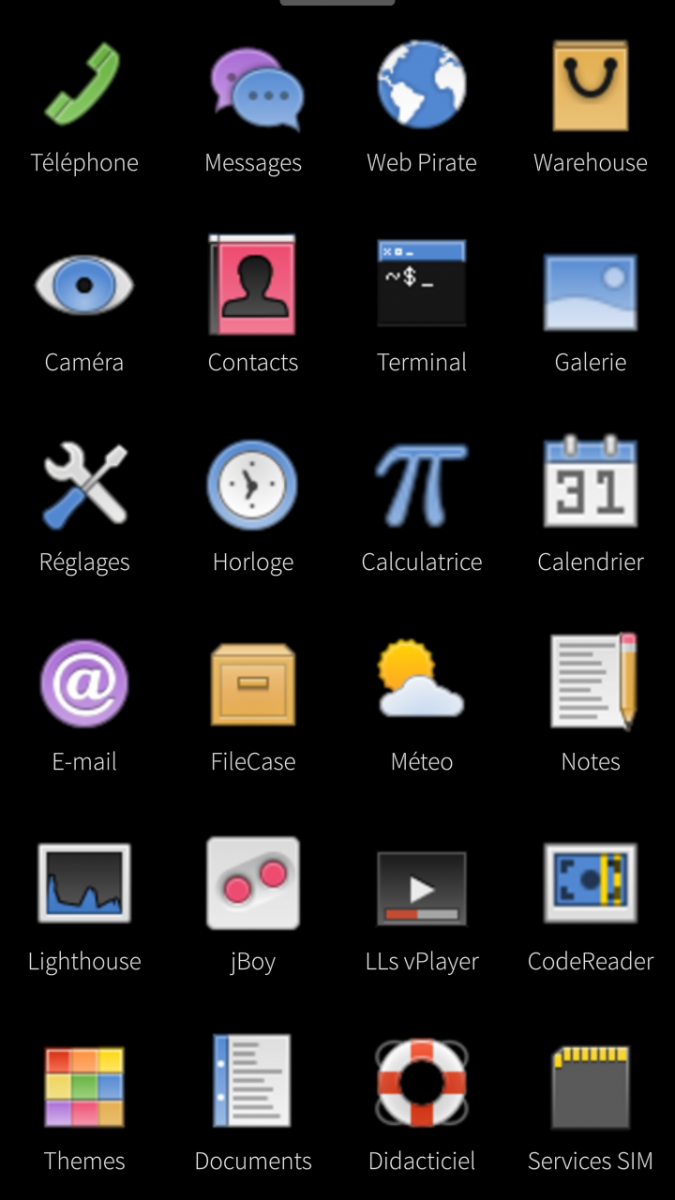Start the Terminal app
The height and width of the screenshot is (1200, 675).
pyautogui.click(x=421, y=285)
